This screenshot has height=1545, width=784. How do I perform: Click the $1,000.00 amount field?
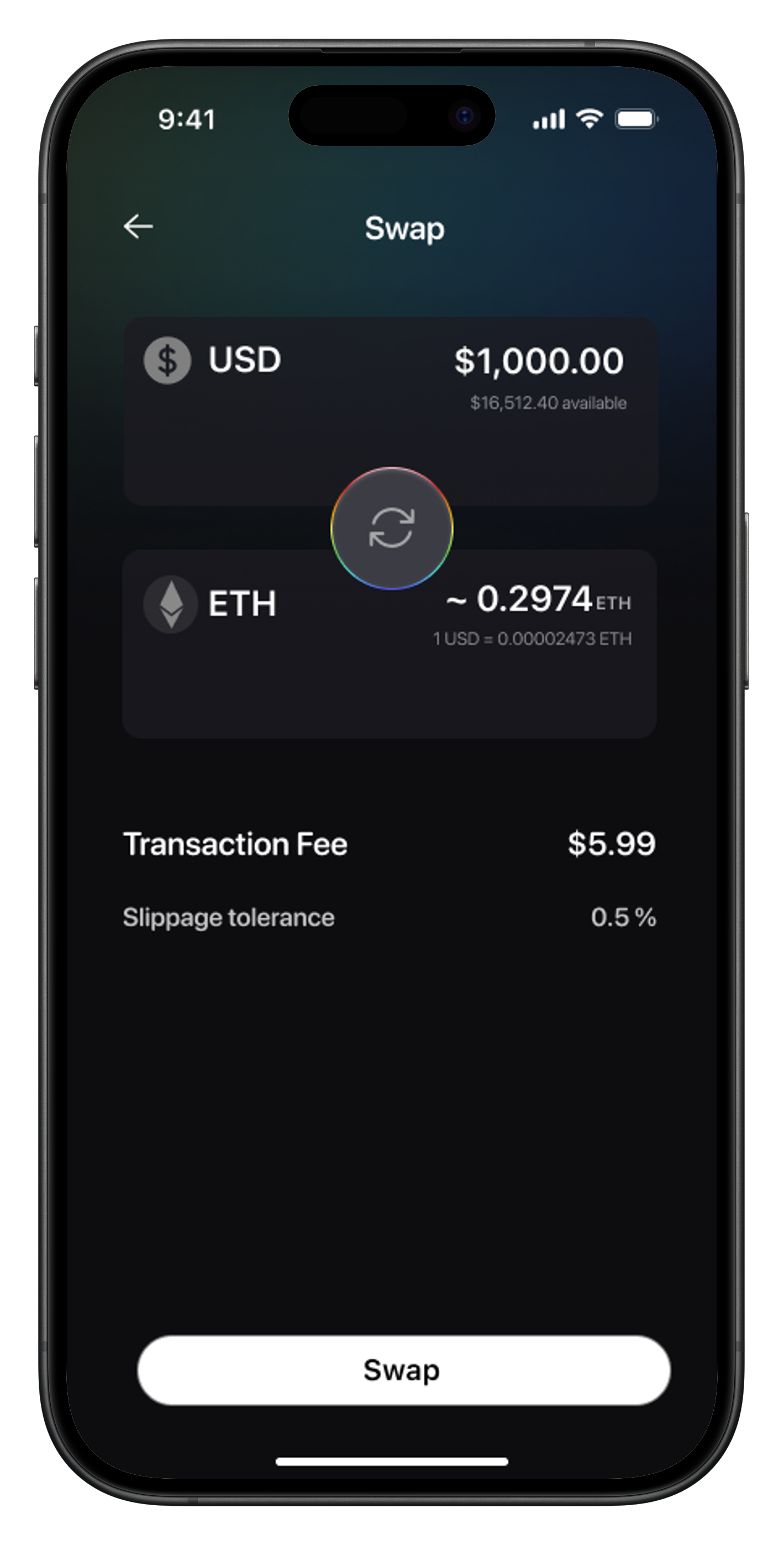pos(539,360)
